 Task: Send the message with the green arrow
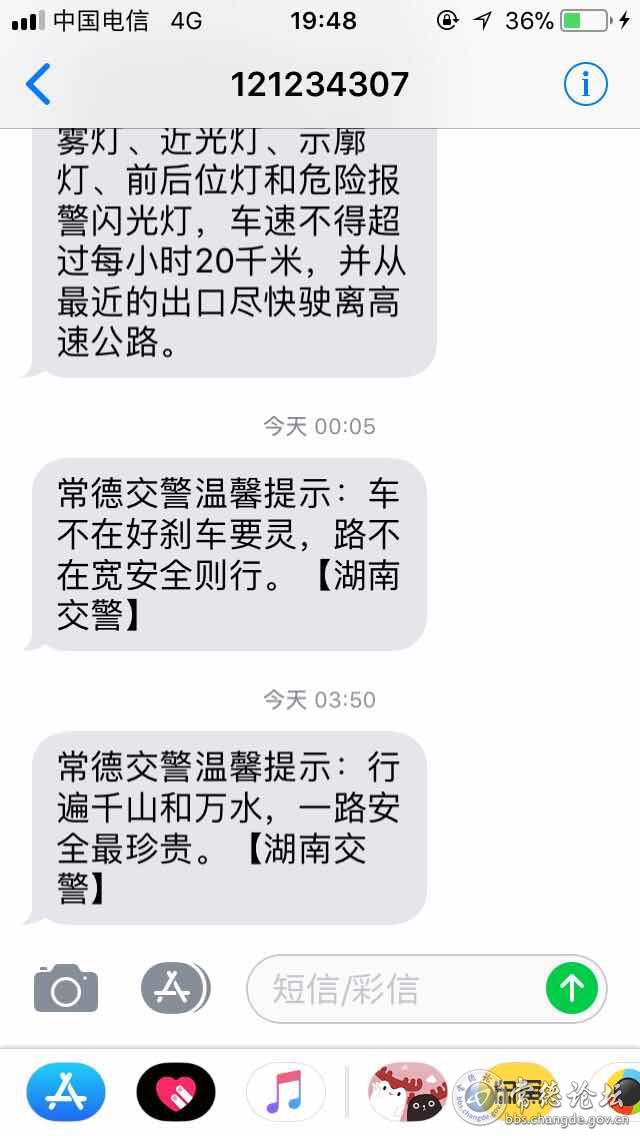click(572, 989)
